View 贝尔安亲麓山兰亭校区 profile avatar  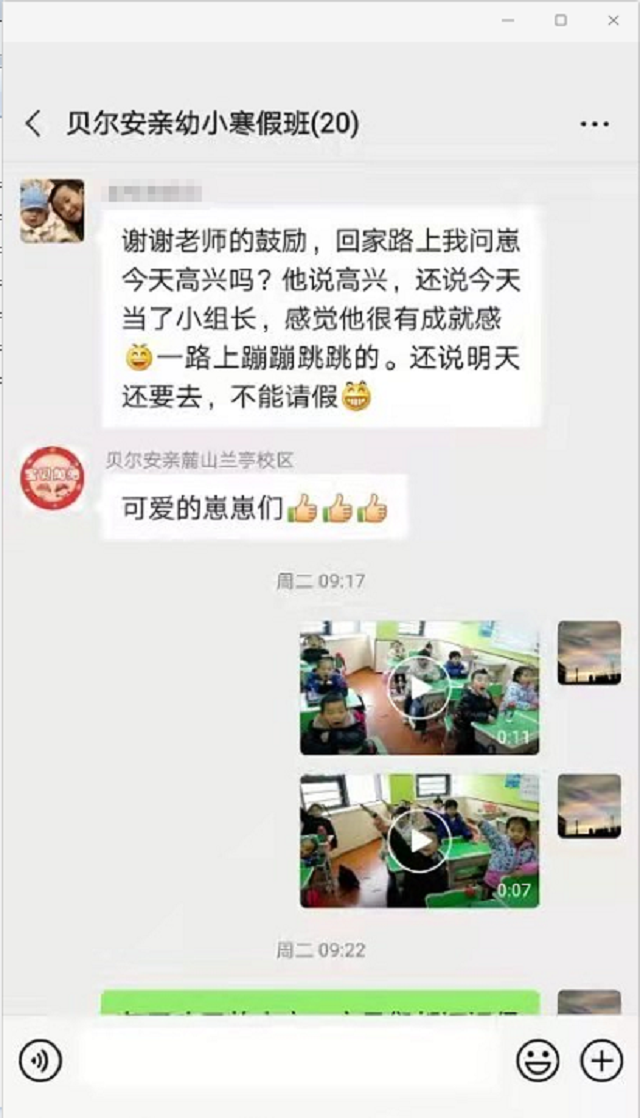click(x=52, y=478)
